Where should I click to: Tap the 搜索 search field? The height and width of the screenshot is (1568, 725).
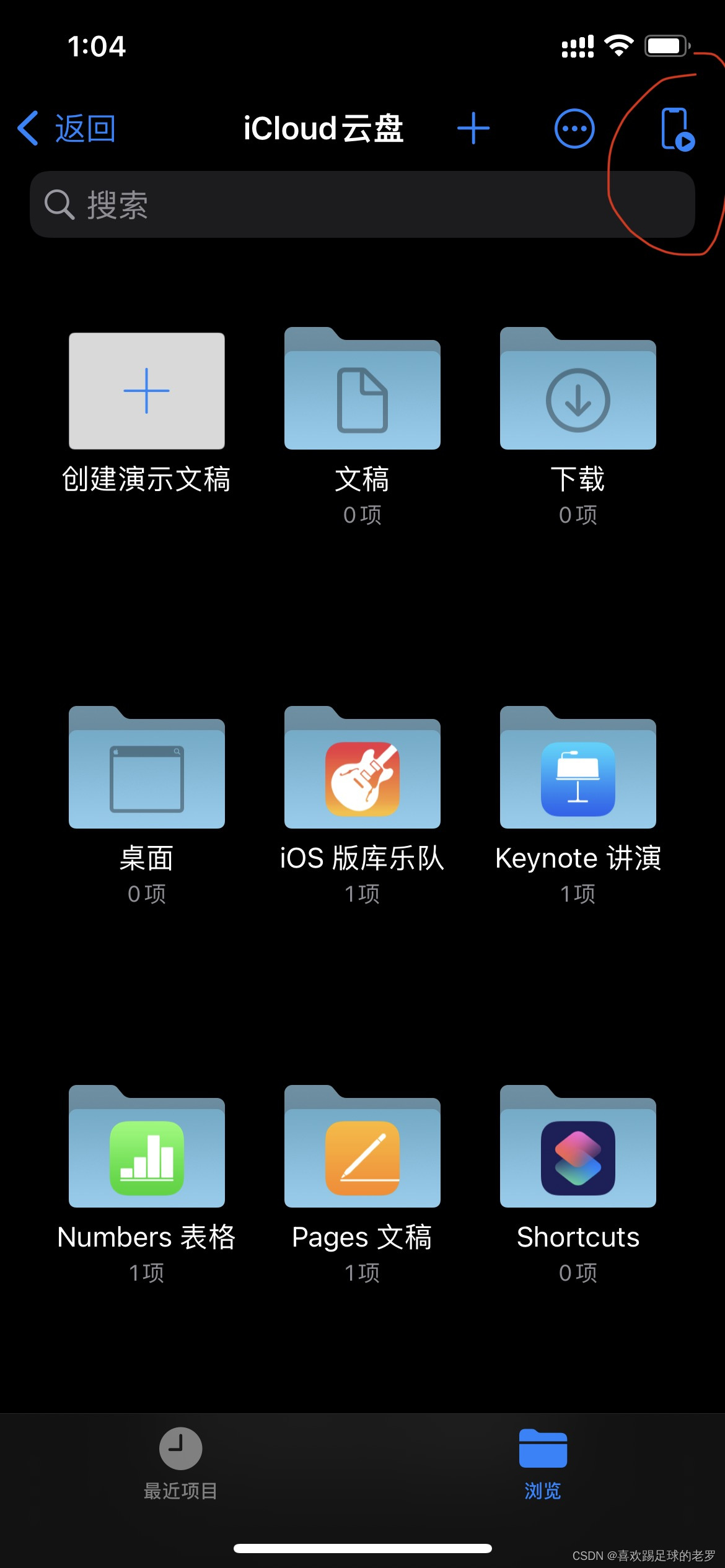pos(362,204)
